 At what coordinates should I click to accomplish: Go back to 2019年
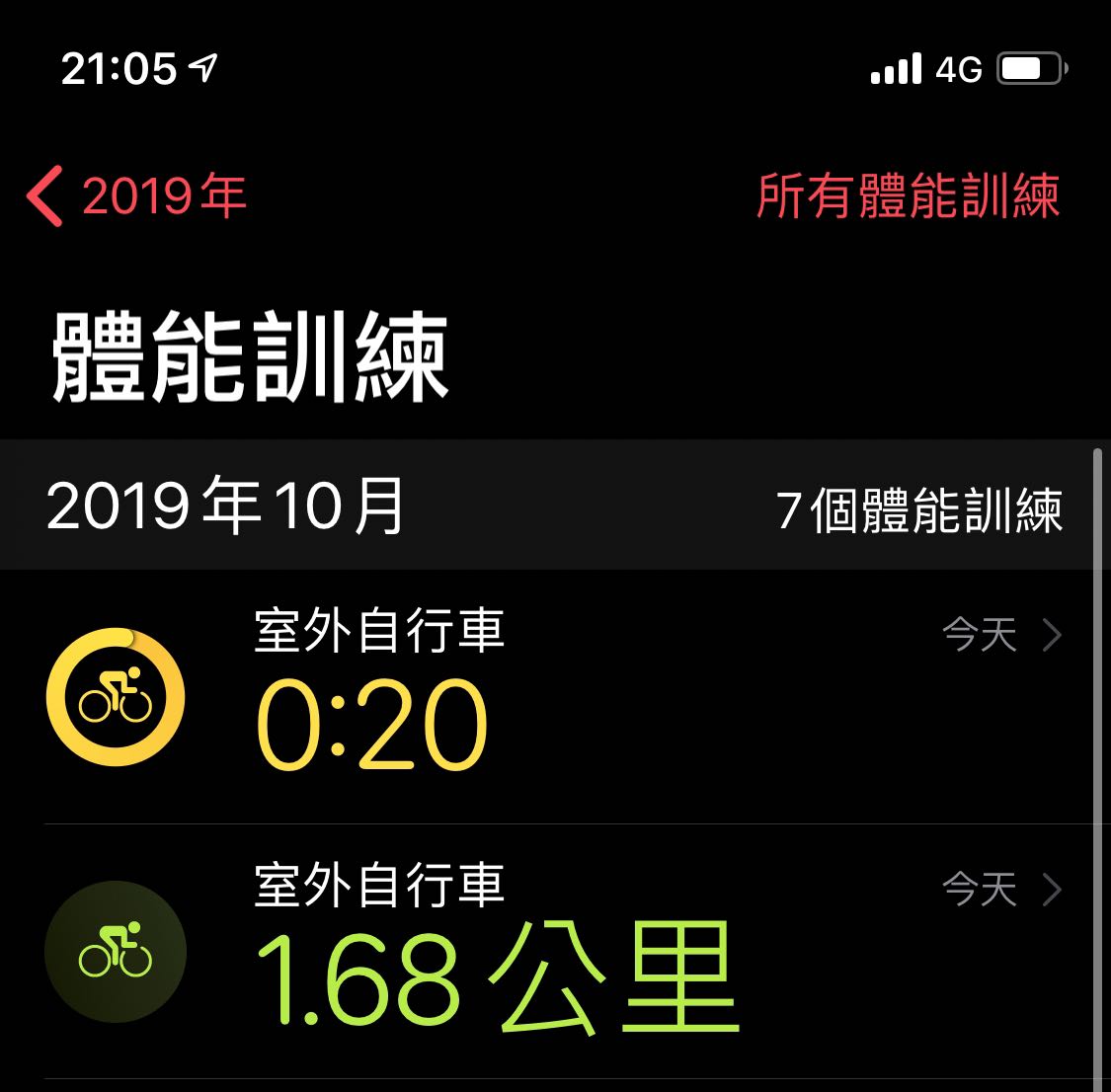136,195
